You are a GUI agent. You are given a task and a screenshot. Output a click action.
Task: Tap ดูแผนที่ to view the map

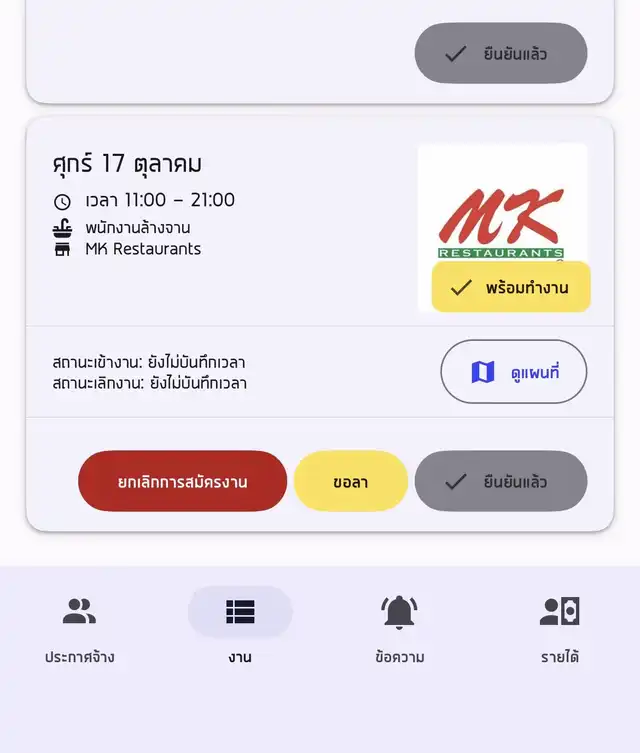click(513, 372)
